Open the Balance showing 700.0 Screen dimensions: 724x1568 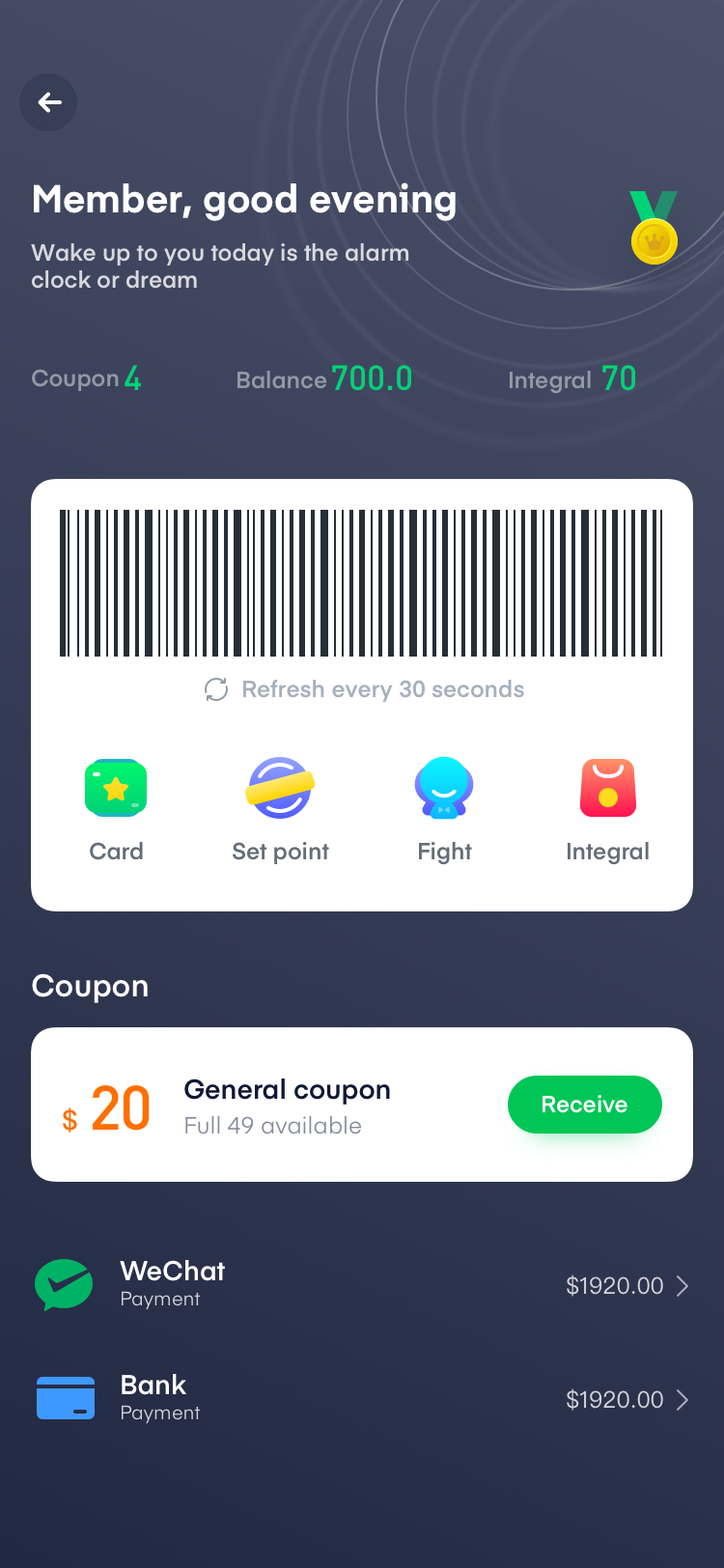(324, 378)
